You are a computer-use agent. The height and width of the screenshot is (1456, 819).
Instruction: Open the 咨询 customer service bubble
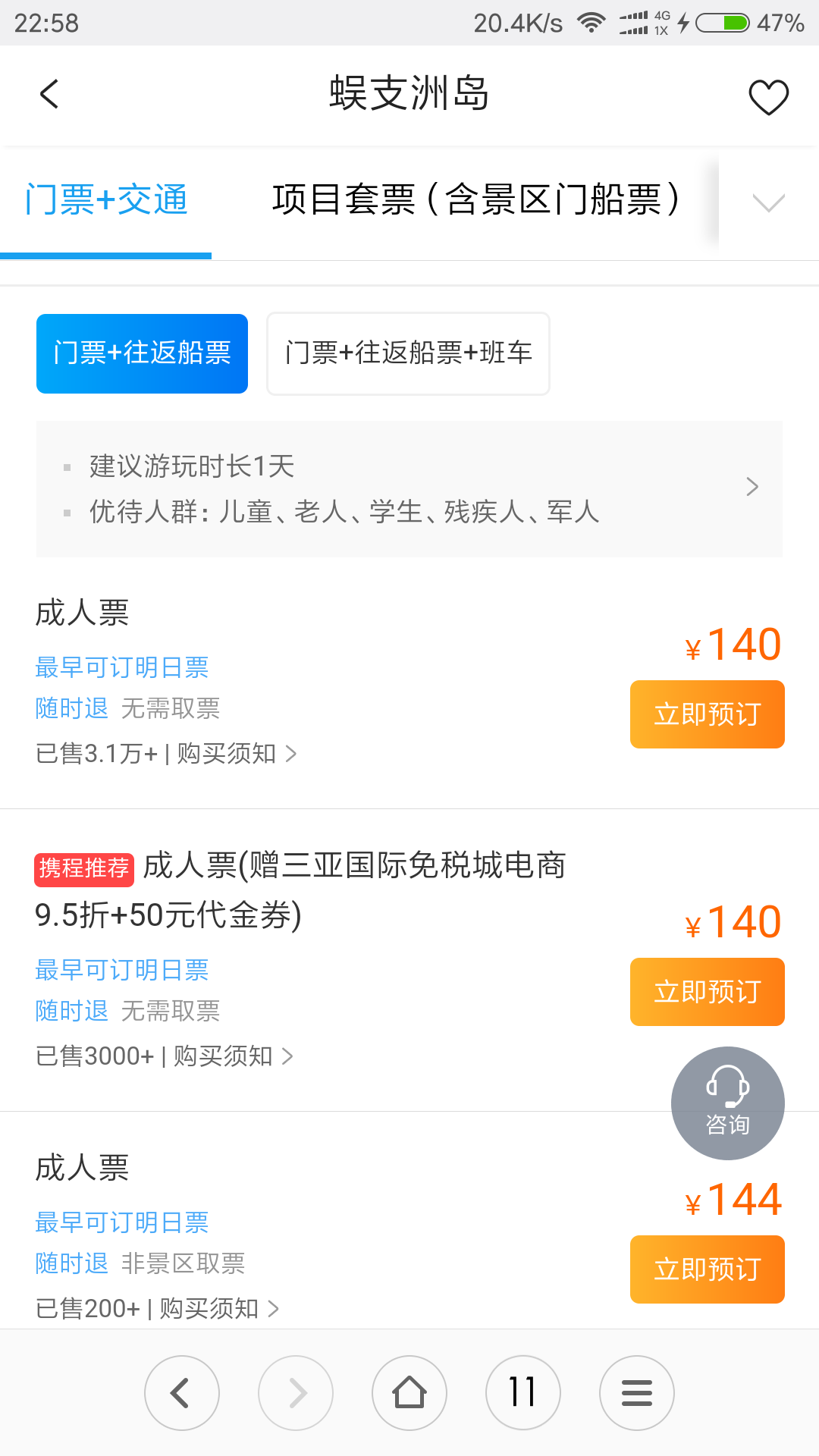pos(728,1103)
